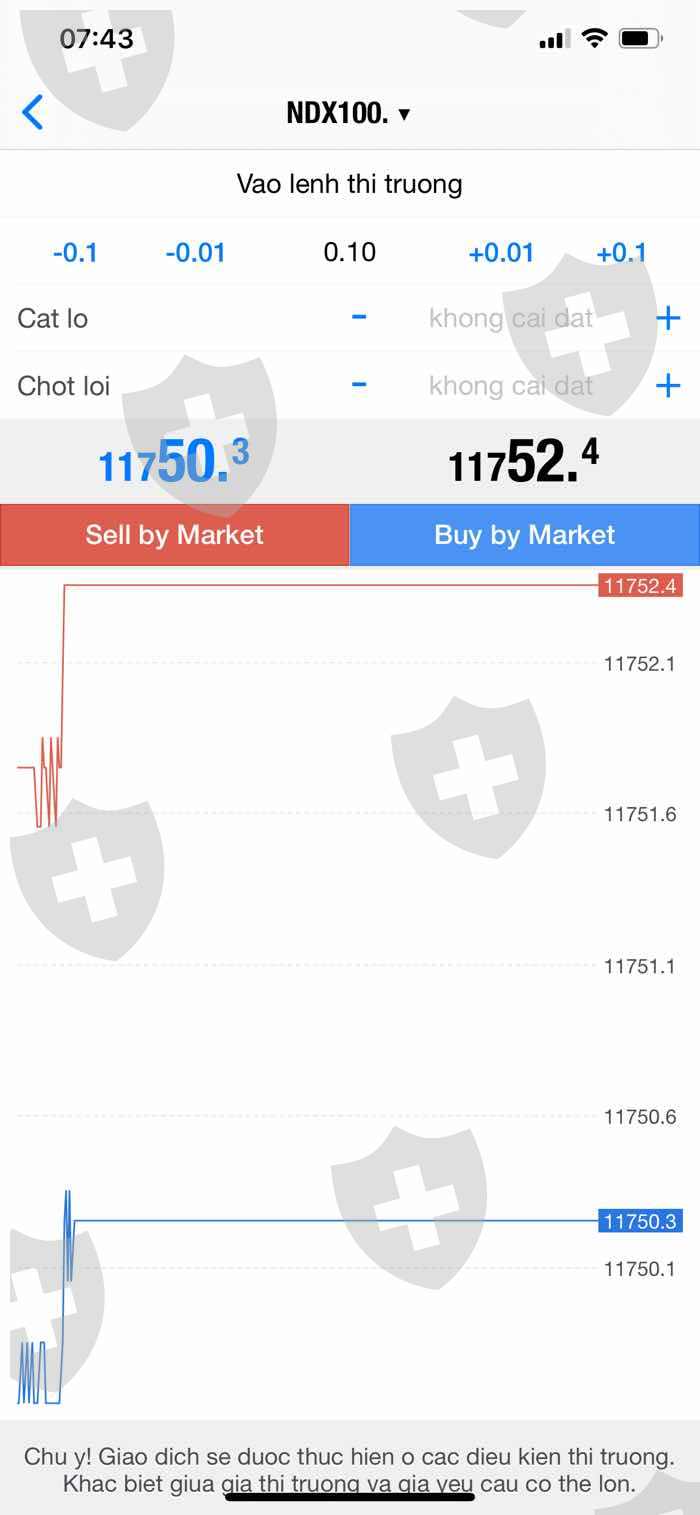This screenshot has width=700, height=1515.
Task: Set the Cat lo value field
Action: tap(511, 319)
